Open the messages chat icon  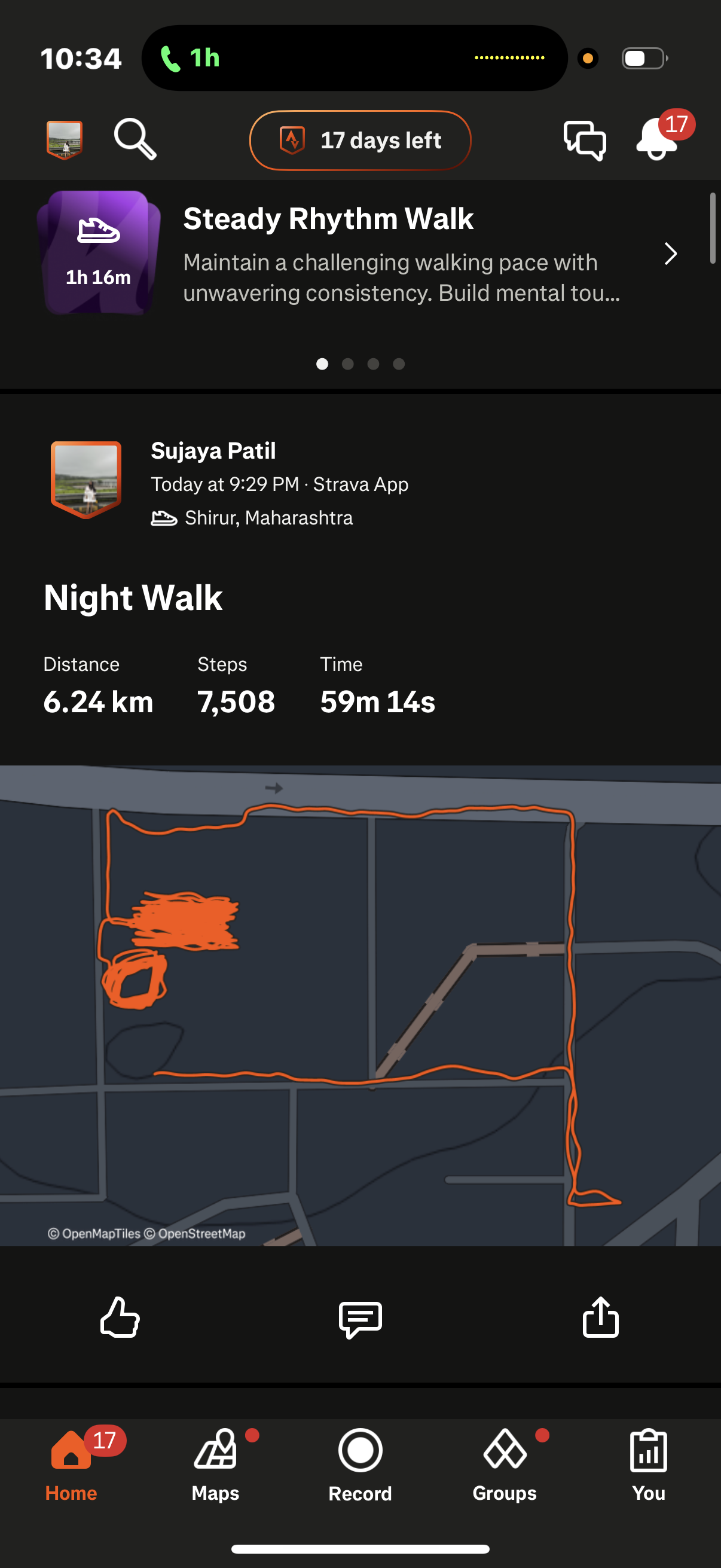point(584,140)
